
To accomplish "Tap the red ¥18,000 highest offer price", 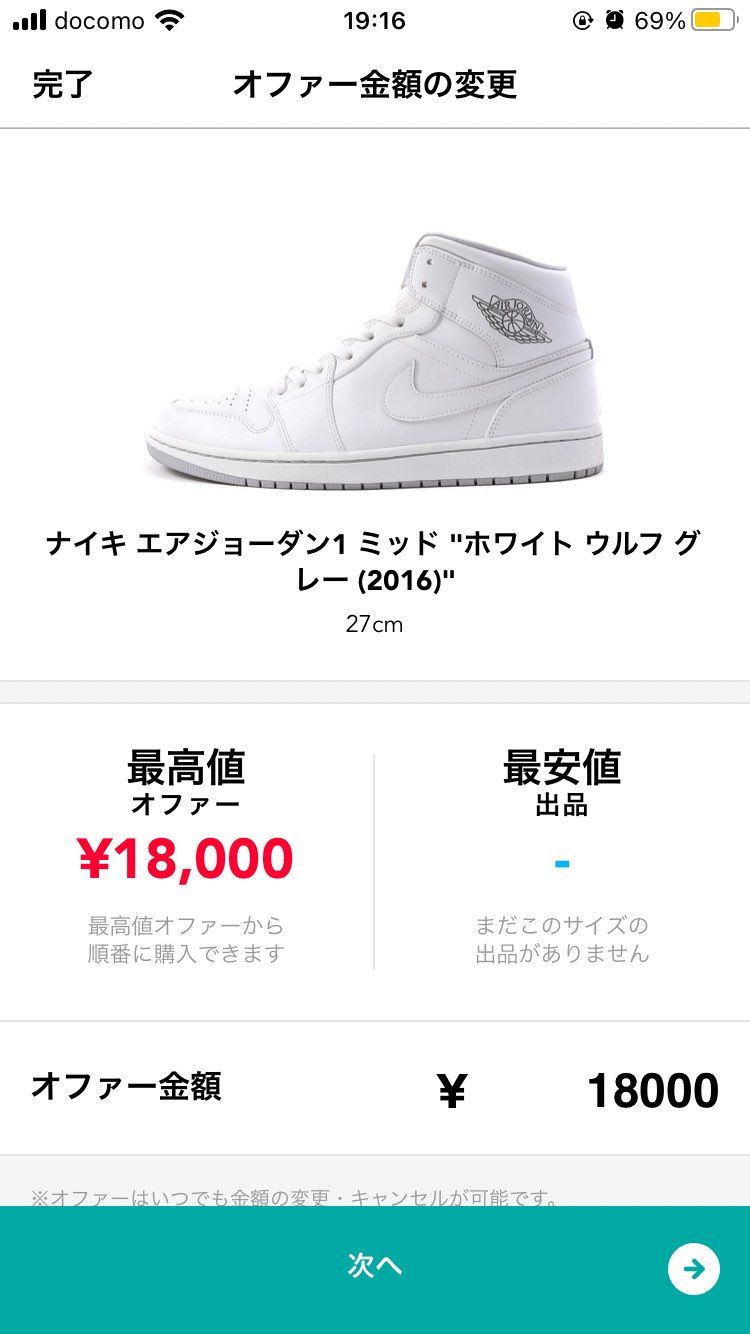I will point(184,858).
